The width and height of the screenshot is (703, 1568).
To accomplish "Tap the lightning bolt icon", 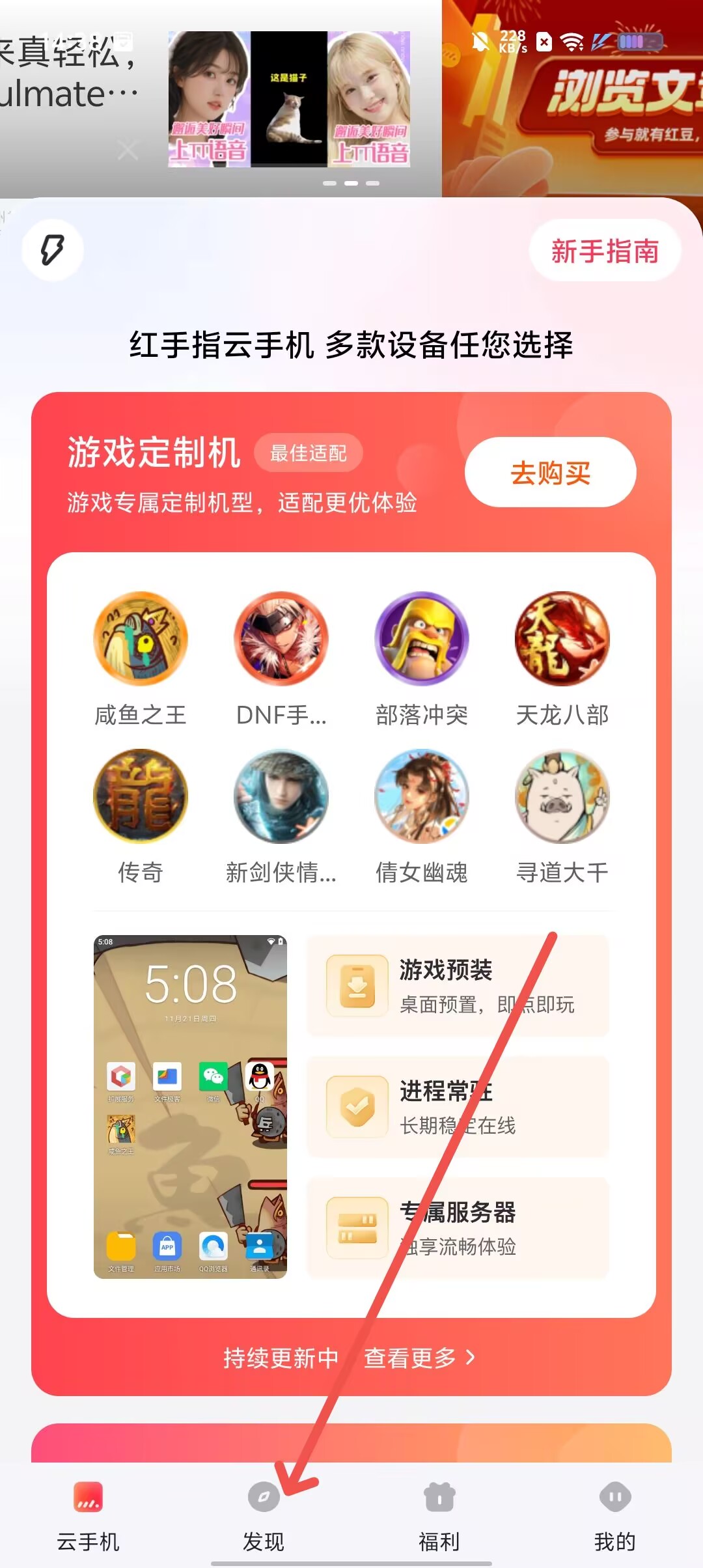I will click(x=53, y=250).
